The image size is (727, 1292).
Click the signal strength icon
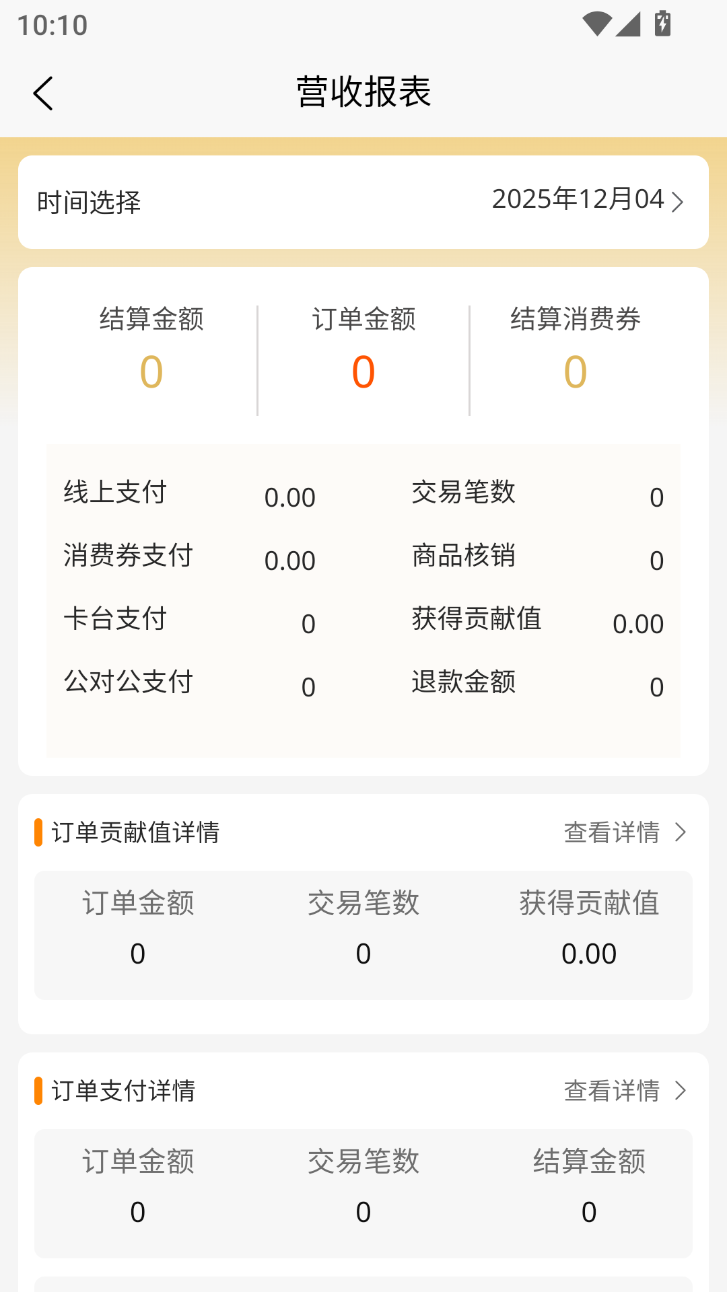(630, 24)
